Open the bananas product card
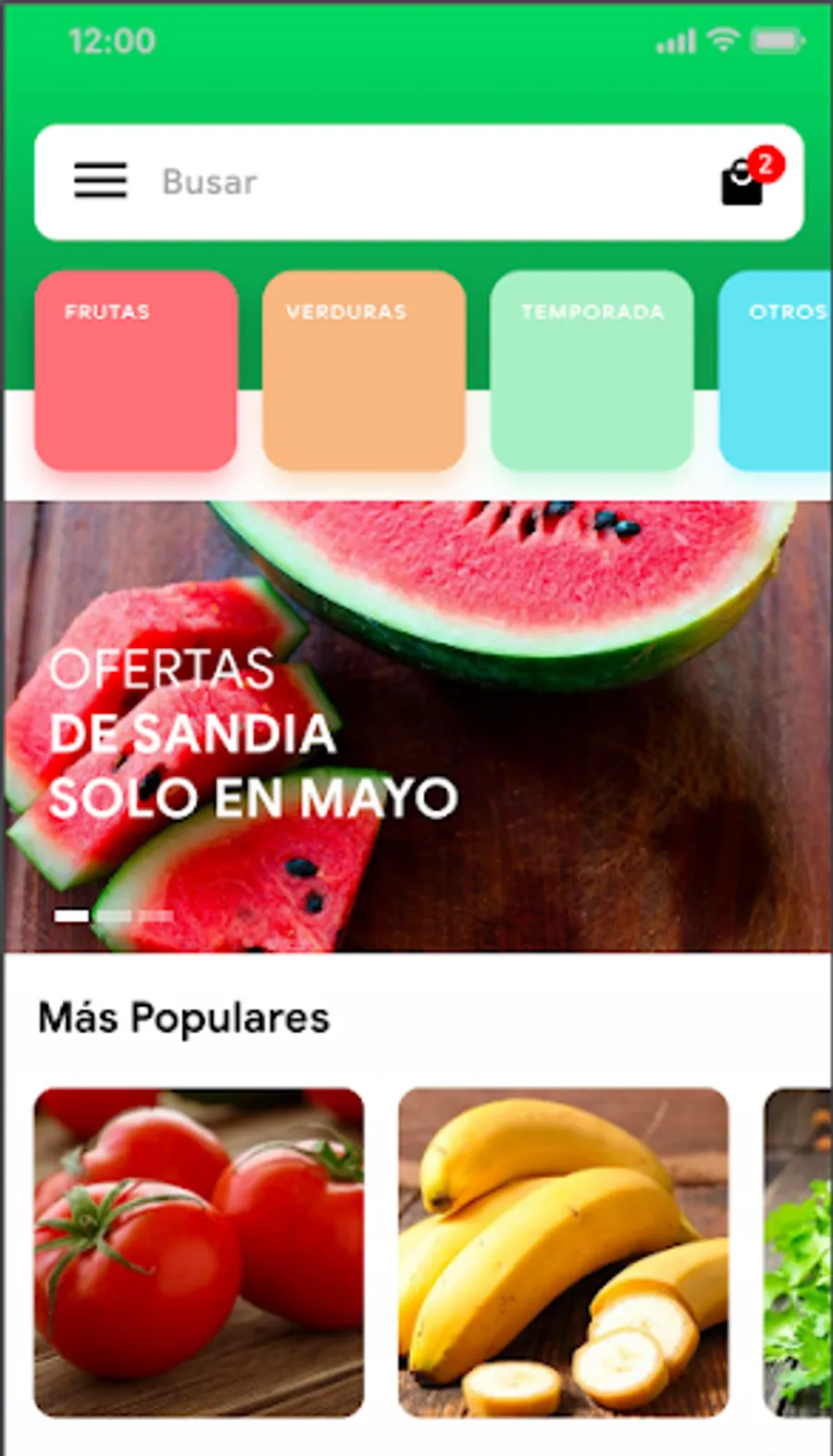 click(x=563, y=1251)
